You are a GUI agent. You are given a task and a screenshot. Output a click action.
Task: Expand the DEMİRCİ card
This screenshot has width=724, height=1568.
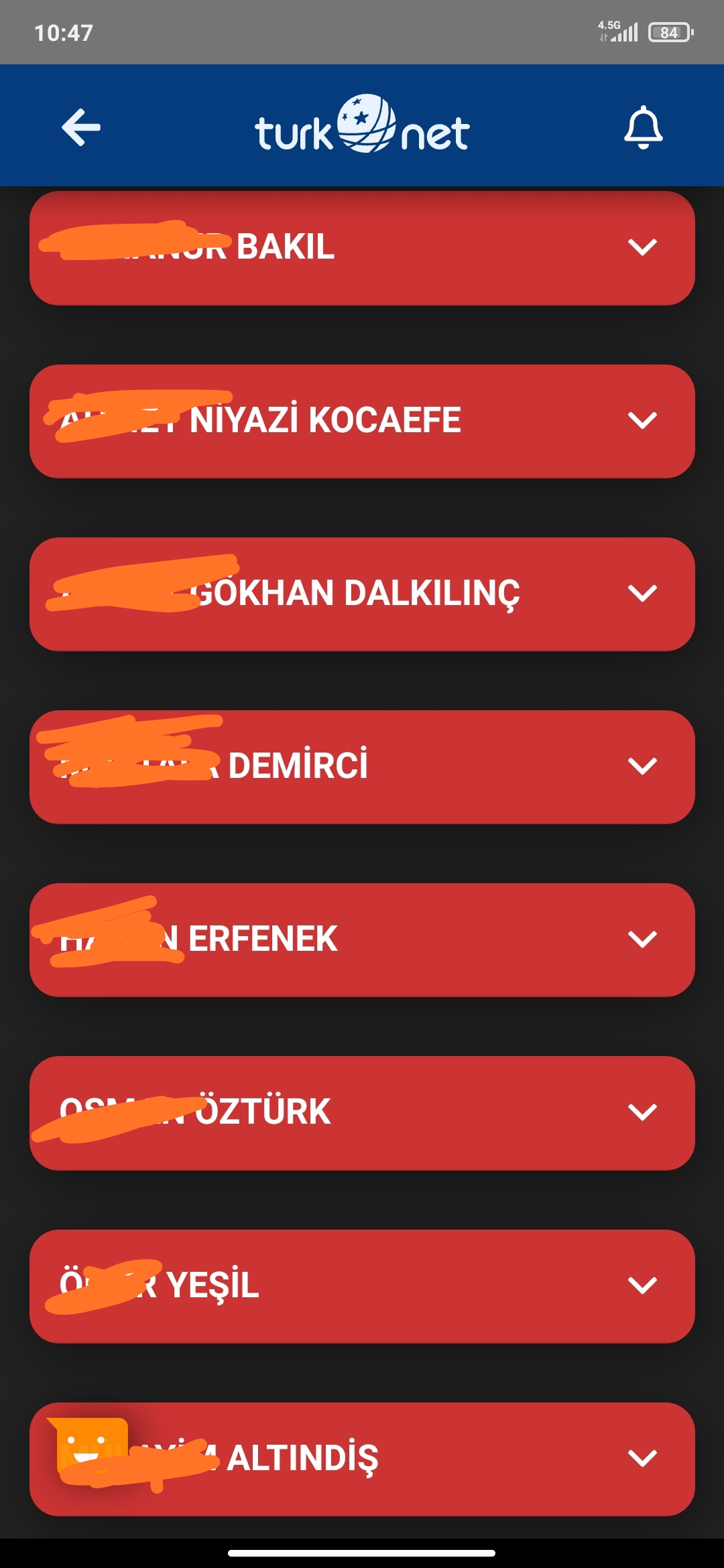[362, 767]
